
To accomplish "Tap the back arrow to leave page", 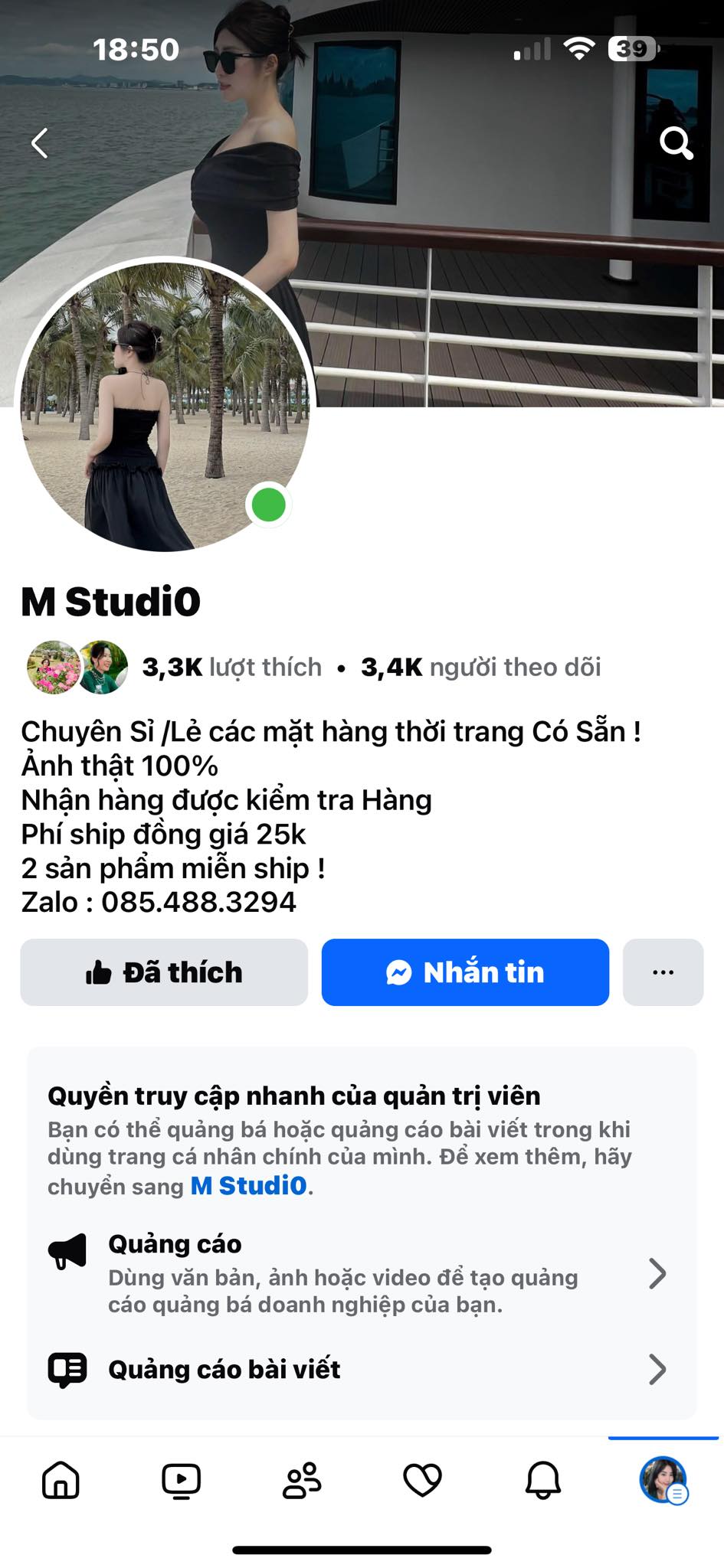I will 40,142.
